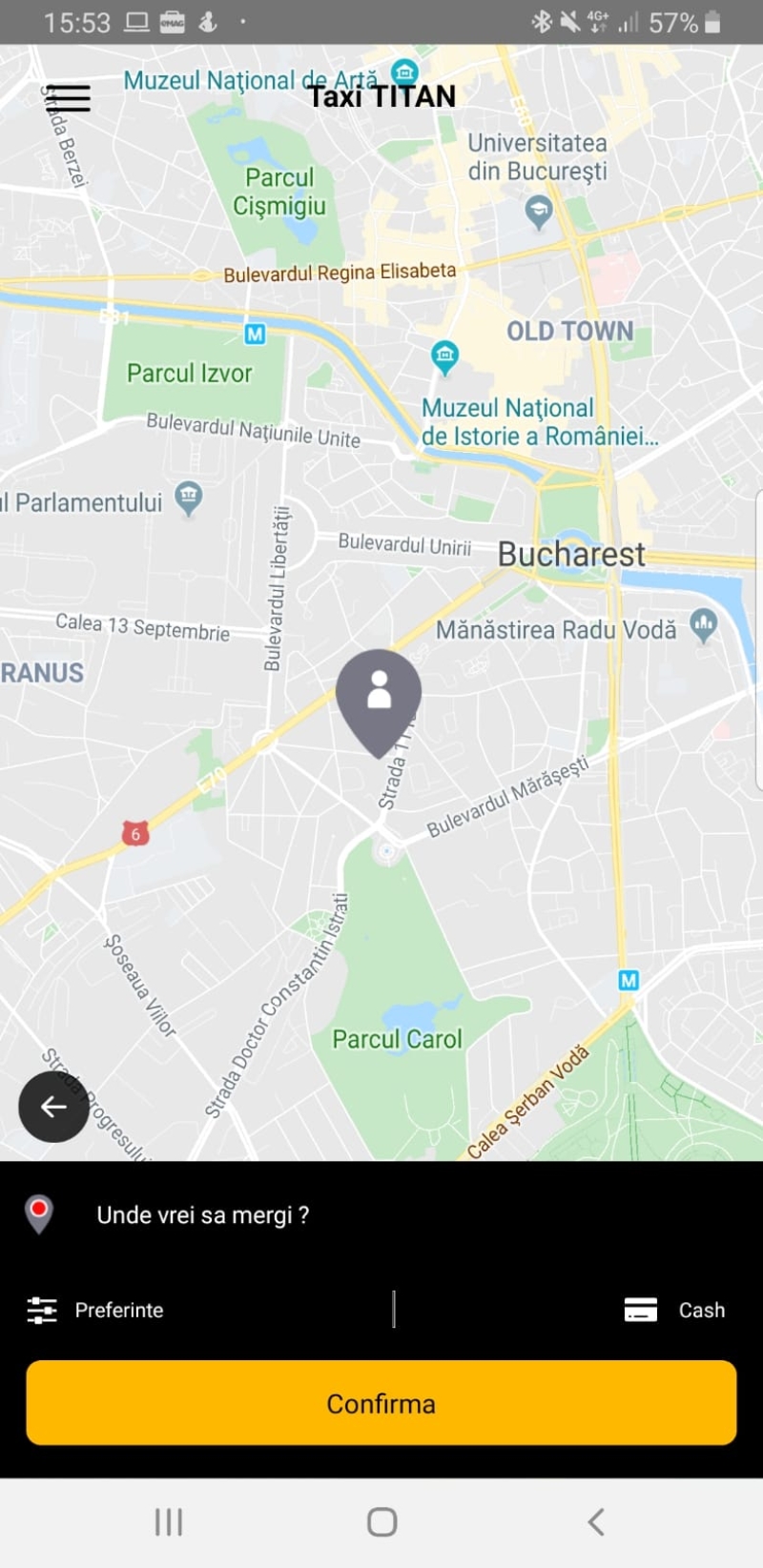Click the destination pin icon beside the search prompt
Viewport: 763px width, 1568px height.
[x=39, y=1213]
